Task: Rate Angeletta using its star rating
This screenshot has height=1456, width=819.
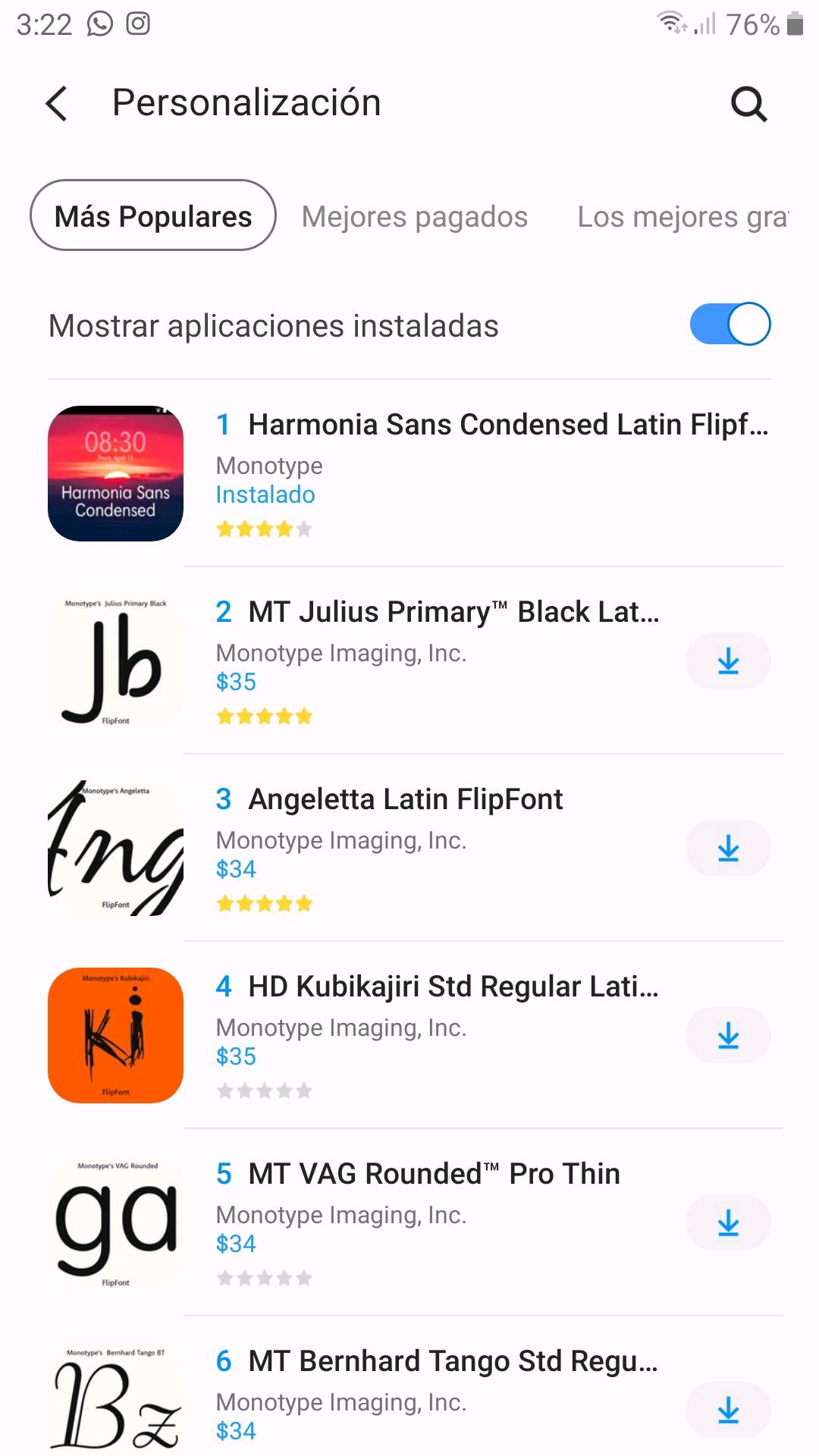Action: pos(264,902)
